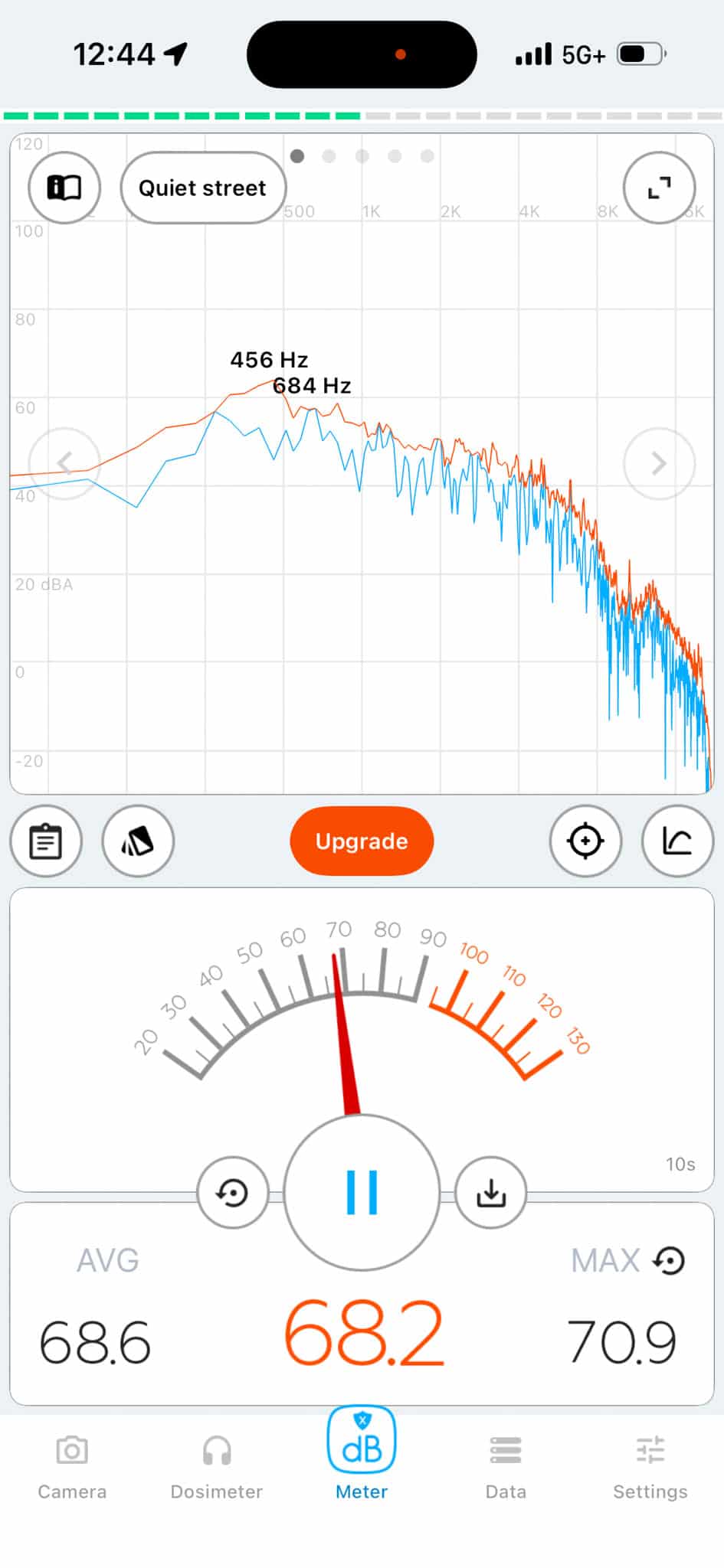Tap the Quiet street chip
724x1568 pixels.
point(203,188)
